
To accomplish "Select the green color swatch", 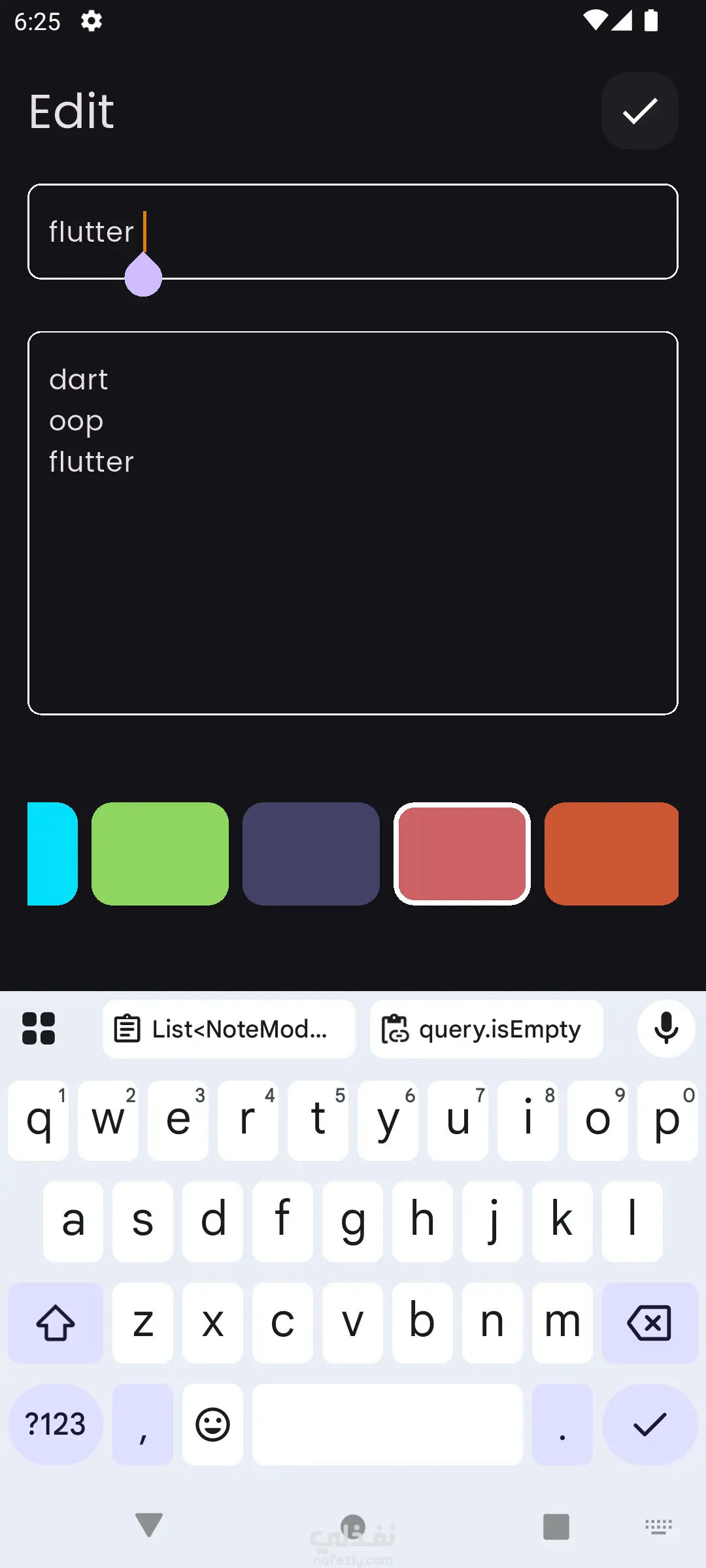I will pos(160,853).
